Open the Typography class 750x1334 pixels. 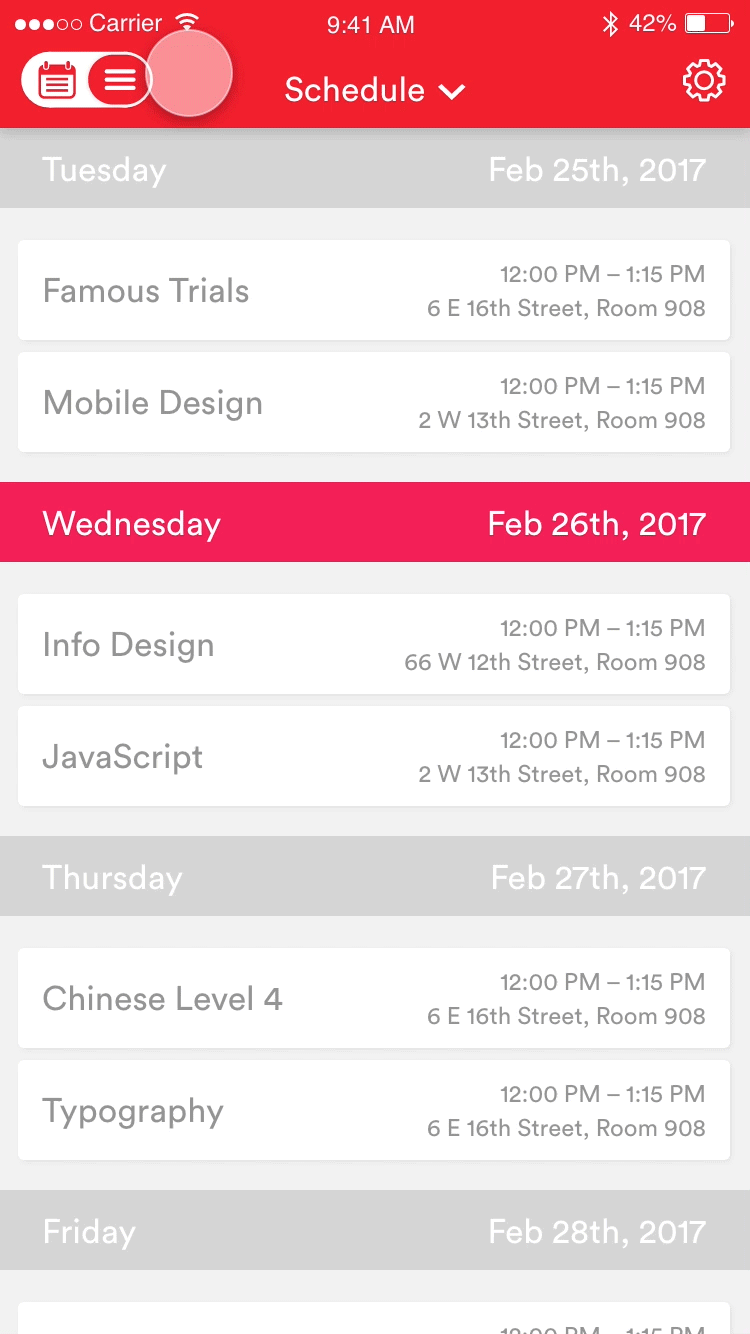tap(374, 1111)
